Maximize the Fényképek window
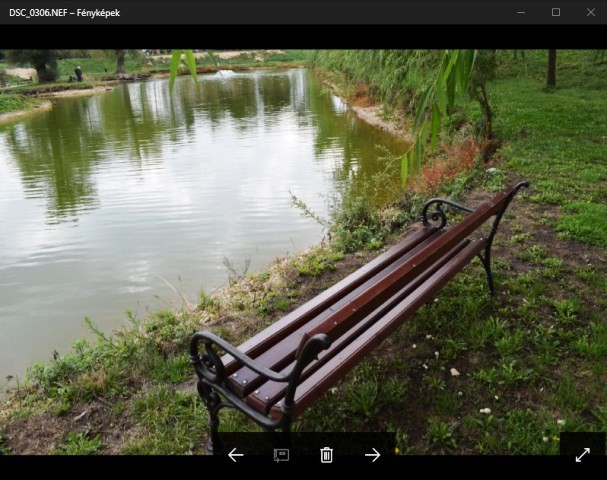607x480 pixels. [x=556, y=12]
